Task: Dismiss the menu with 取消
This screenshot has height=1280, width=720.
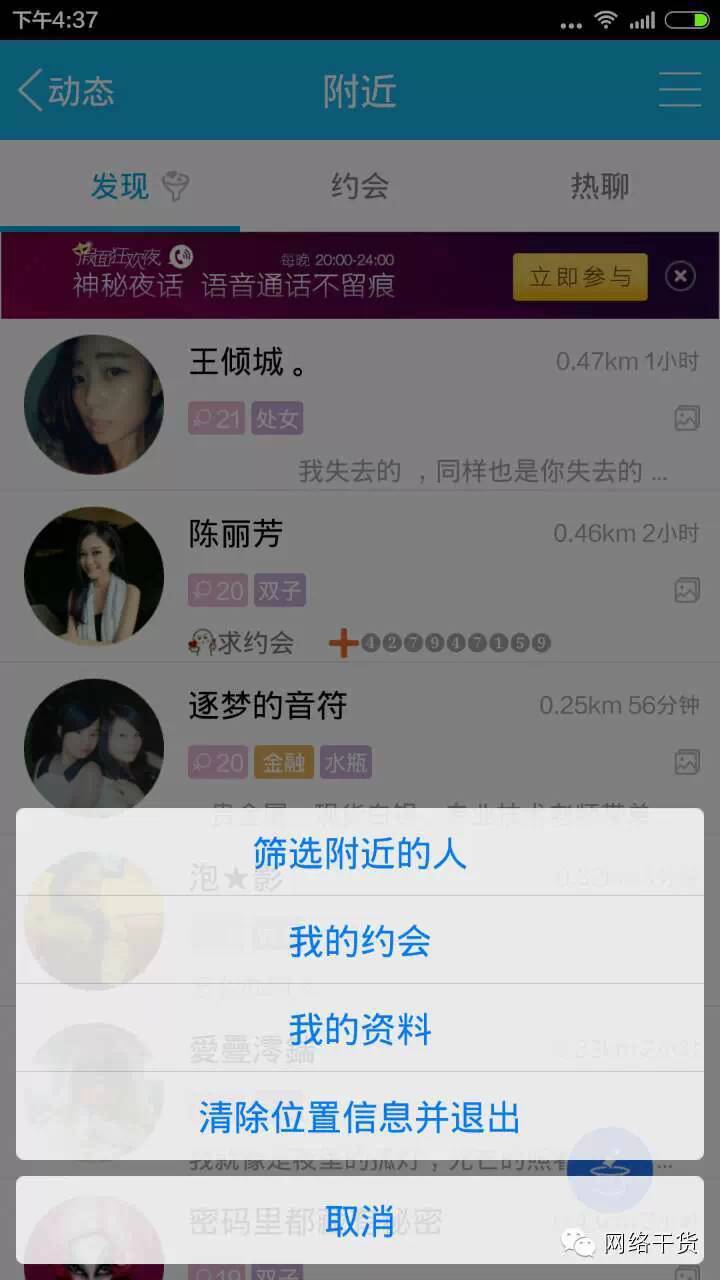Action: point(360,1220)
